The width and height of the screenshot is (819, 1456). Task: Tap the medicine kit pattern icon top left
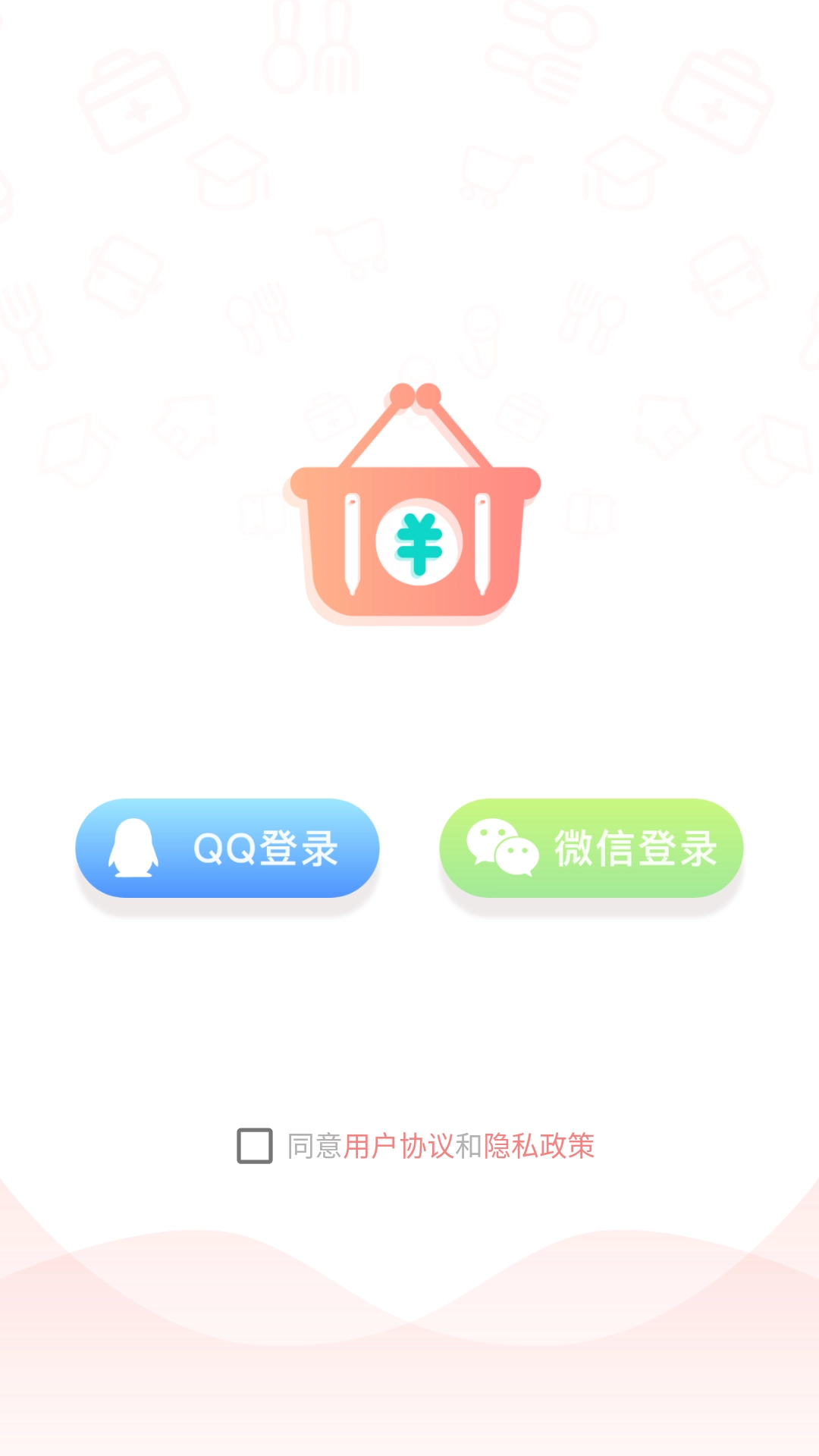(136, 99)
